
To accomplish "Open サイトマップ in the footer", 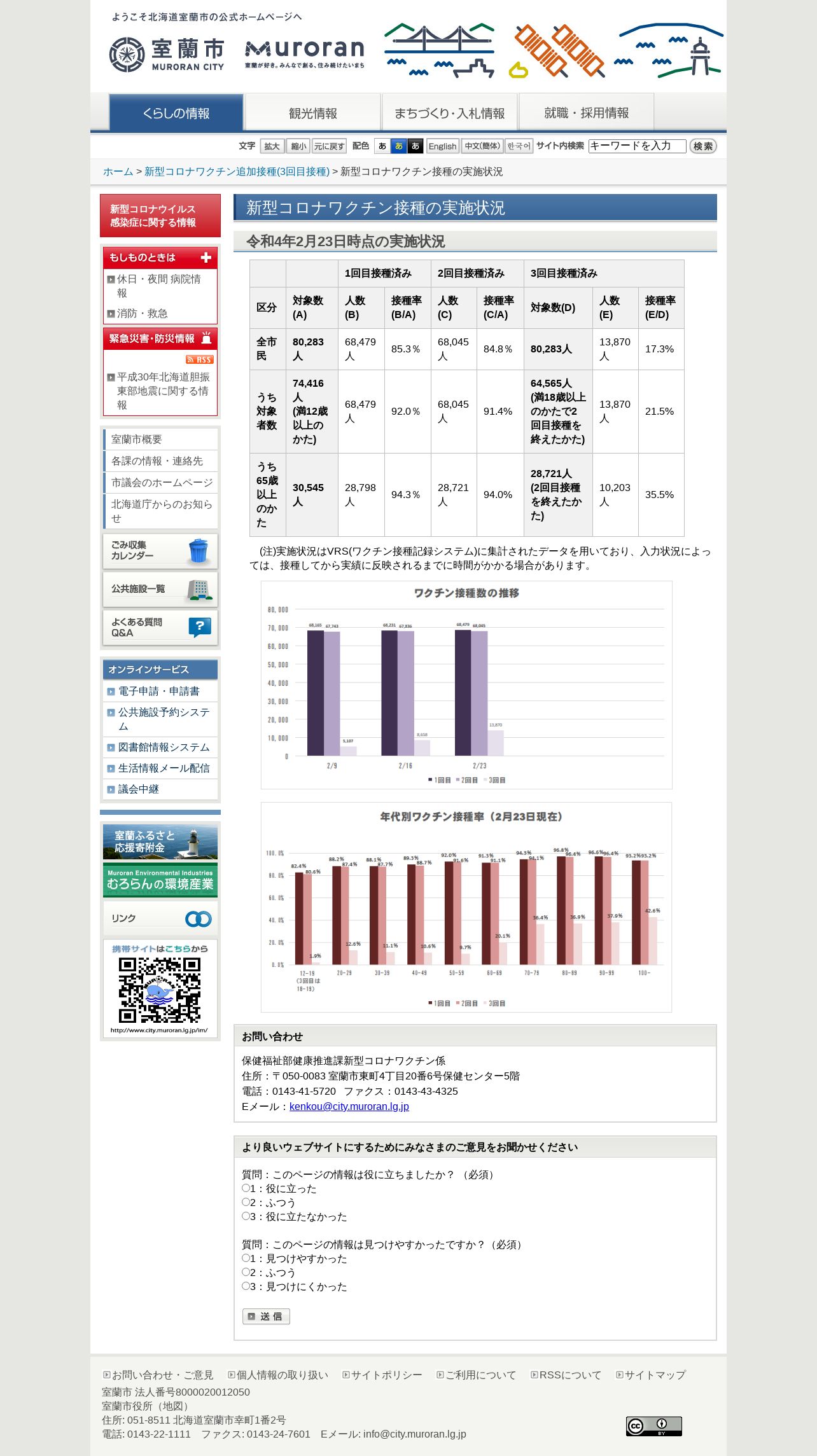I will [651, 1375].
